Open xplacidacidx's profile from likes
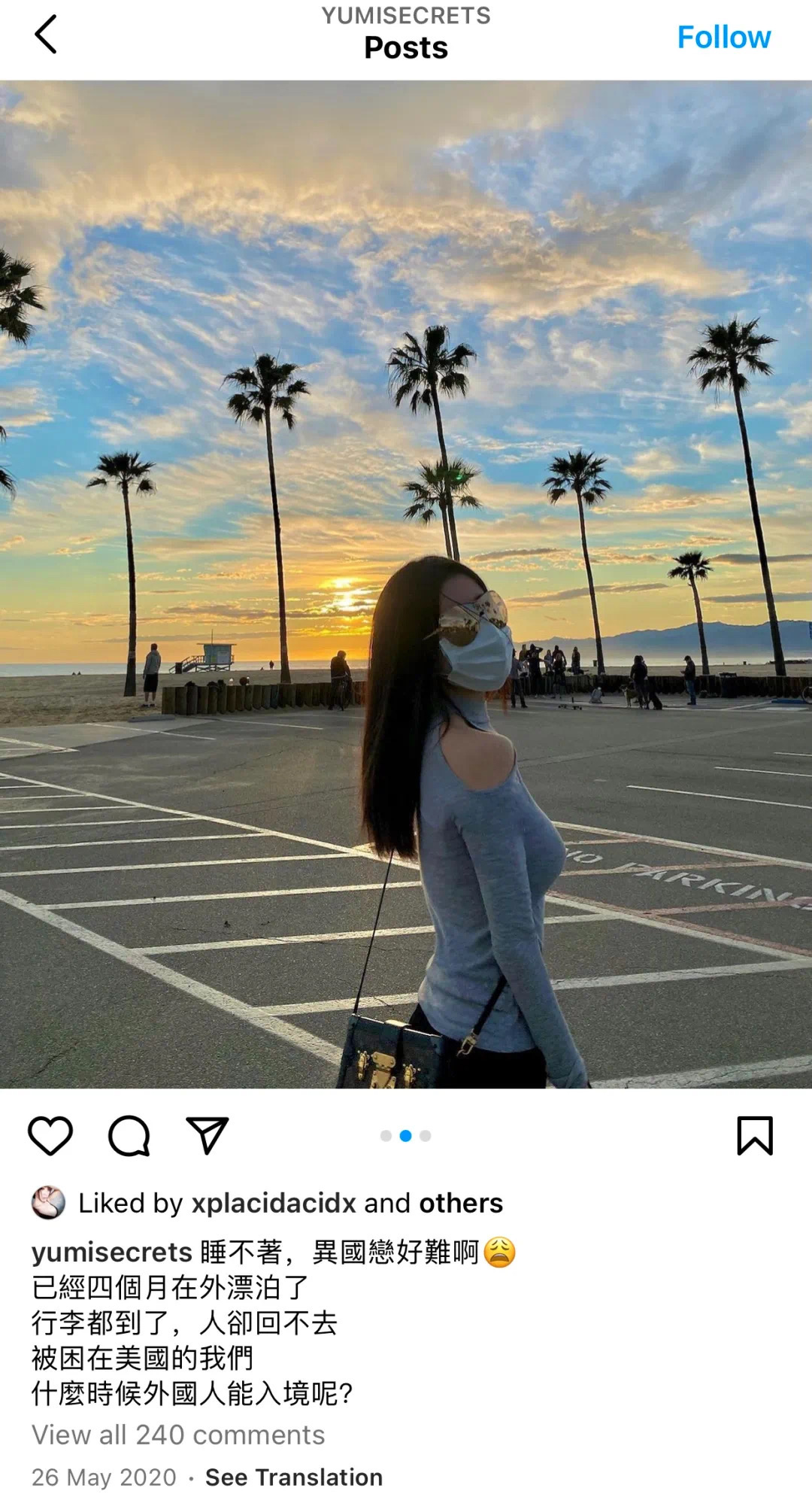 (x=273, y=1203)
